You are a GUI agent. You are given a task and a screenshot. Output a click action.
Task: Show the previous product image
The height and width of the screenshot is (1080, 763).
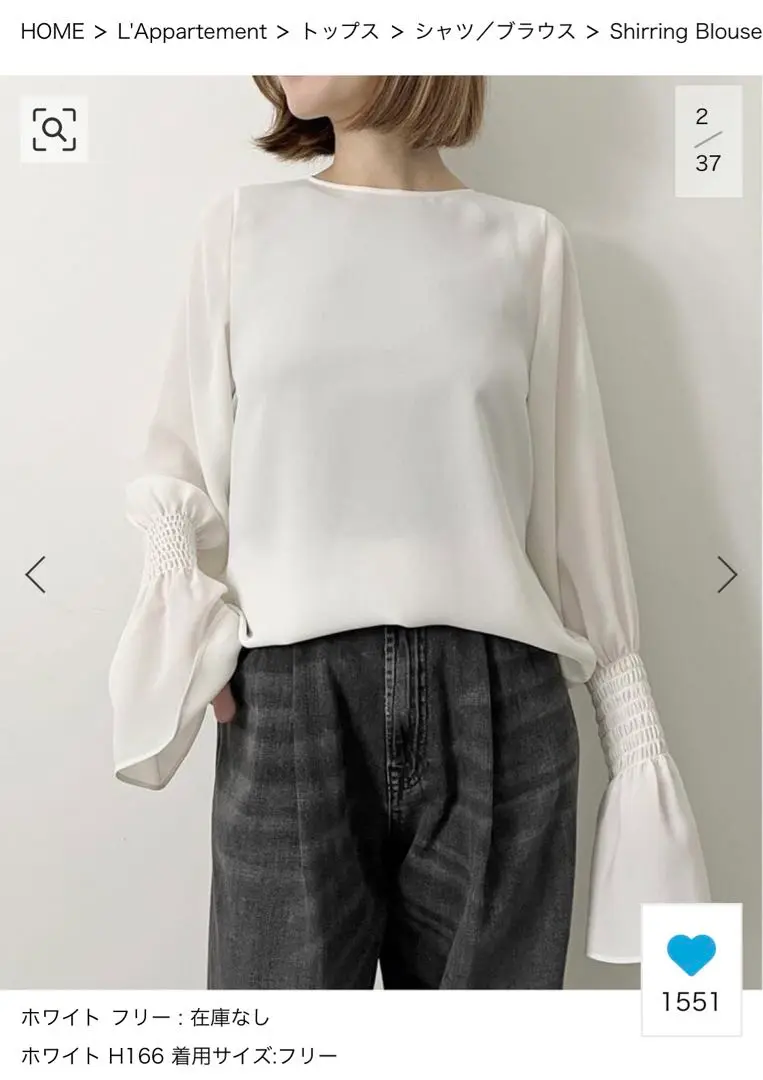coord(36,574)
